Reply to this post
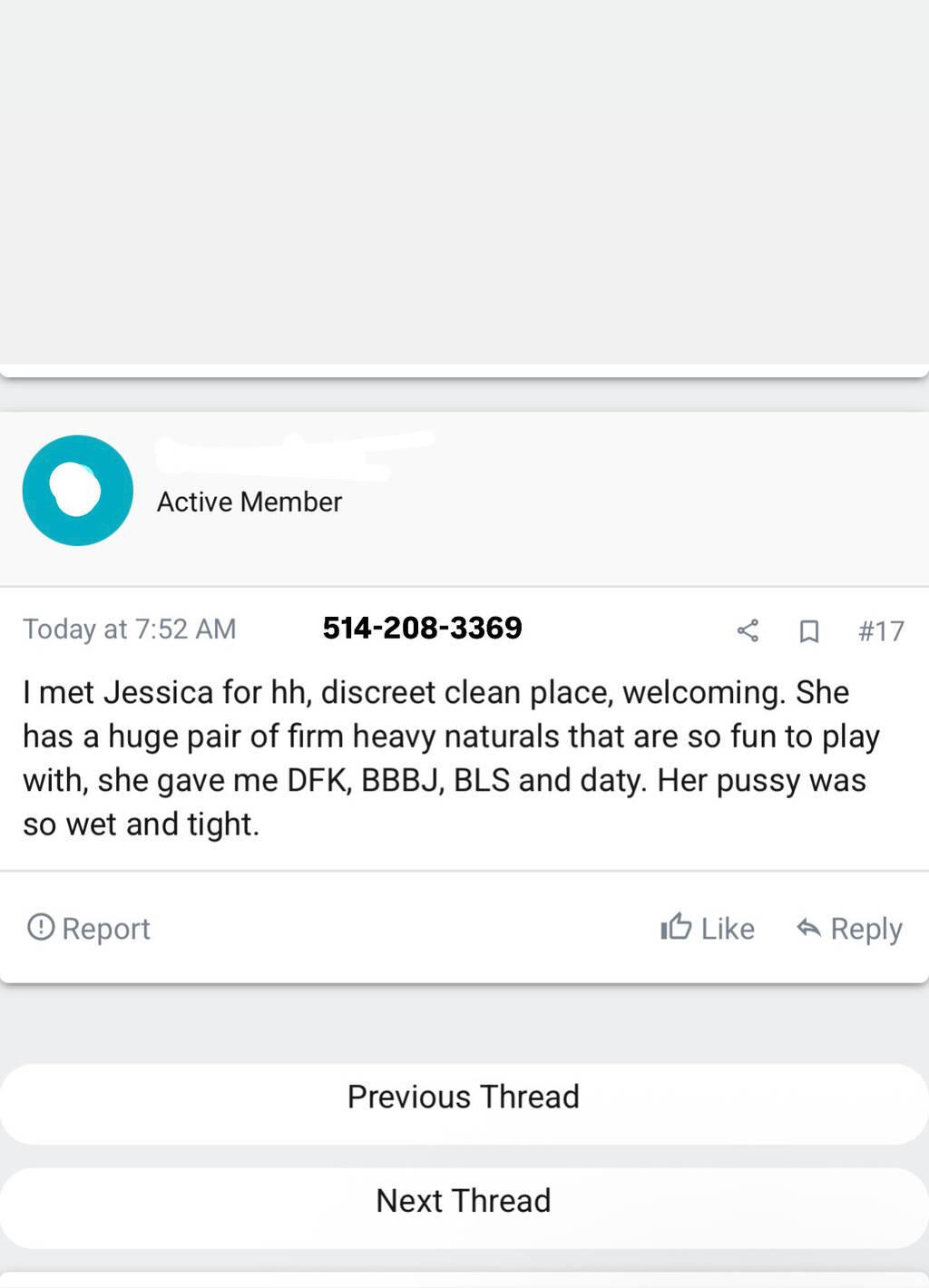929x1288 pixels. click(x=849, y=928)
